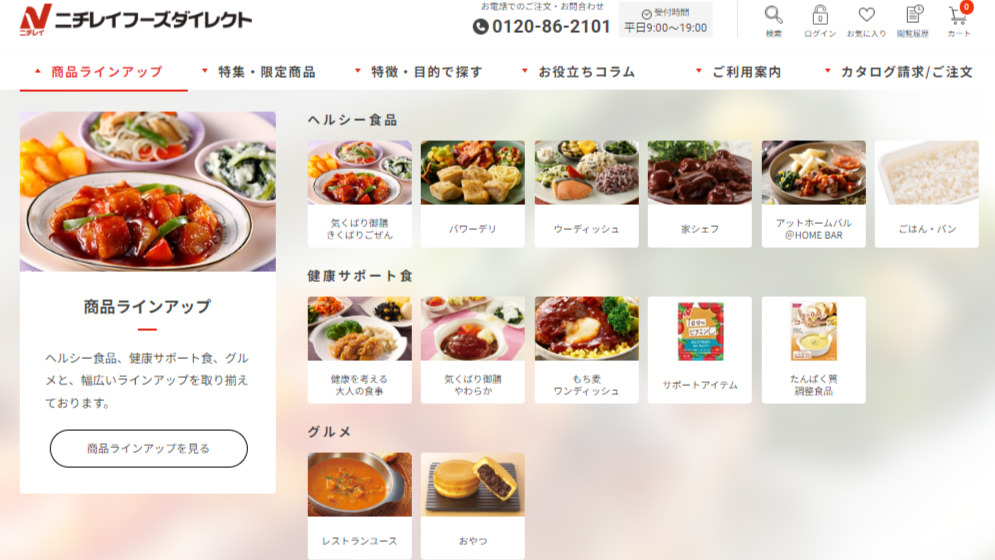Open the パワーデリ product tile
This screenshot has height=560, width=995.
point(472,194)
